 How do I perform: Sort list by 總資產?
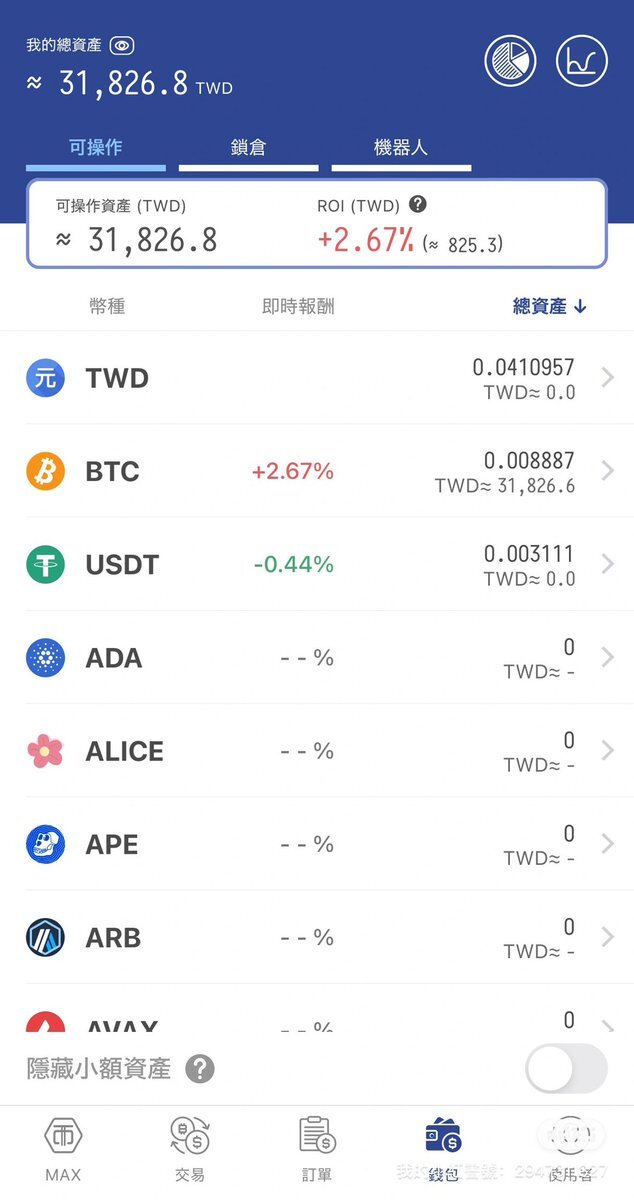[x=550, y=306]
